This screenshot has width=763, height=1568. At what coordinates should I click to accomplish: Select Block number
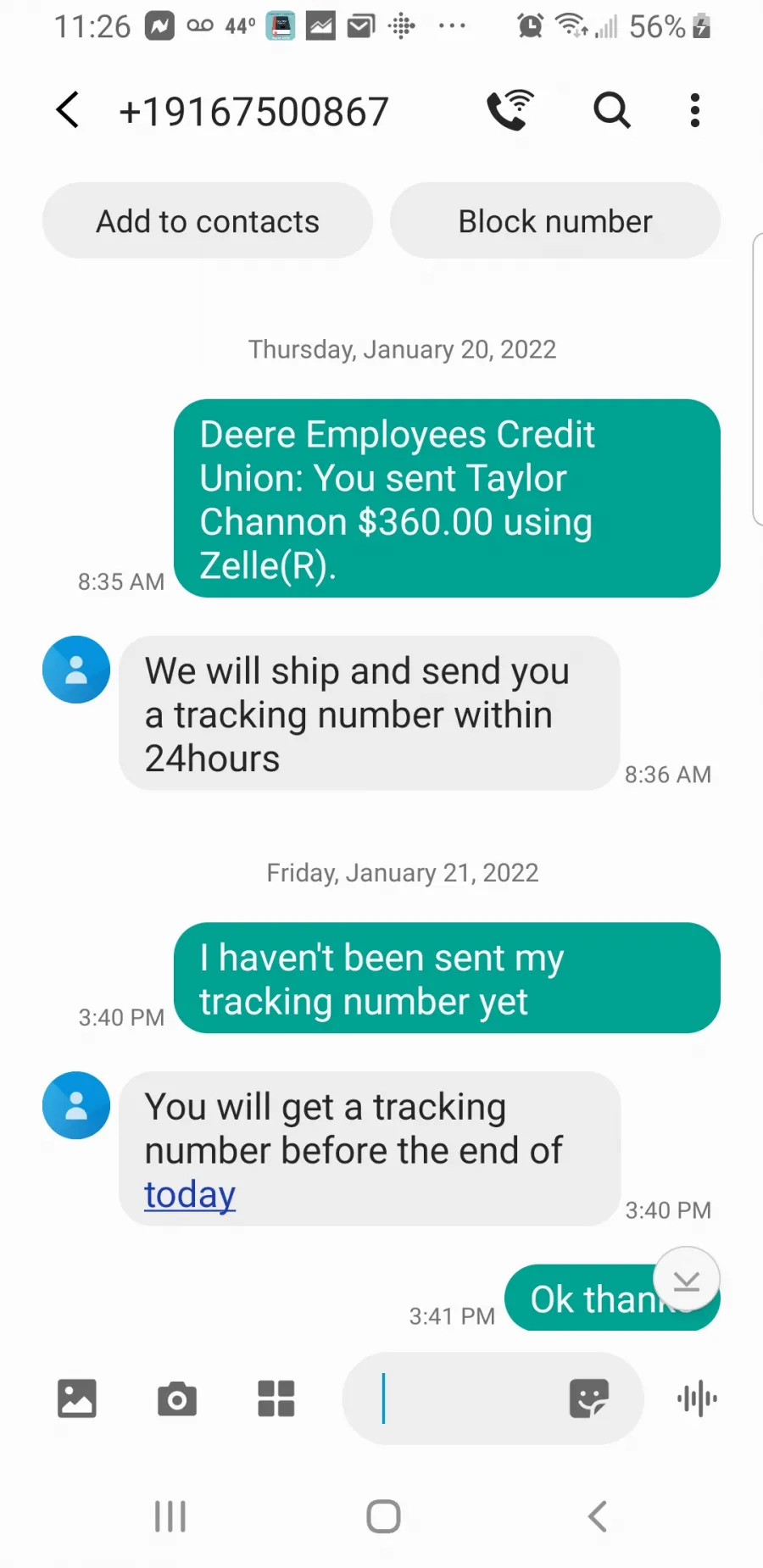[x=555, y=221]
